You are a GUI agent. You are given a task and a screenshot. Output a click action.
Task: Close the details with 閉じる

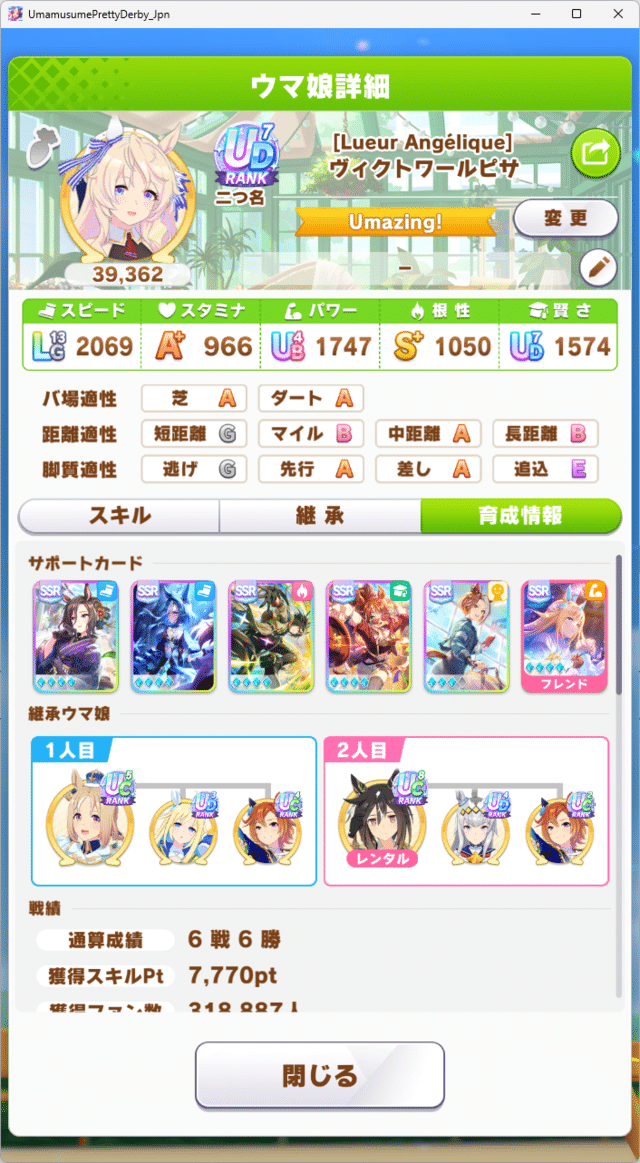pos(320,1075)
